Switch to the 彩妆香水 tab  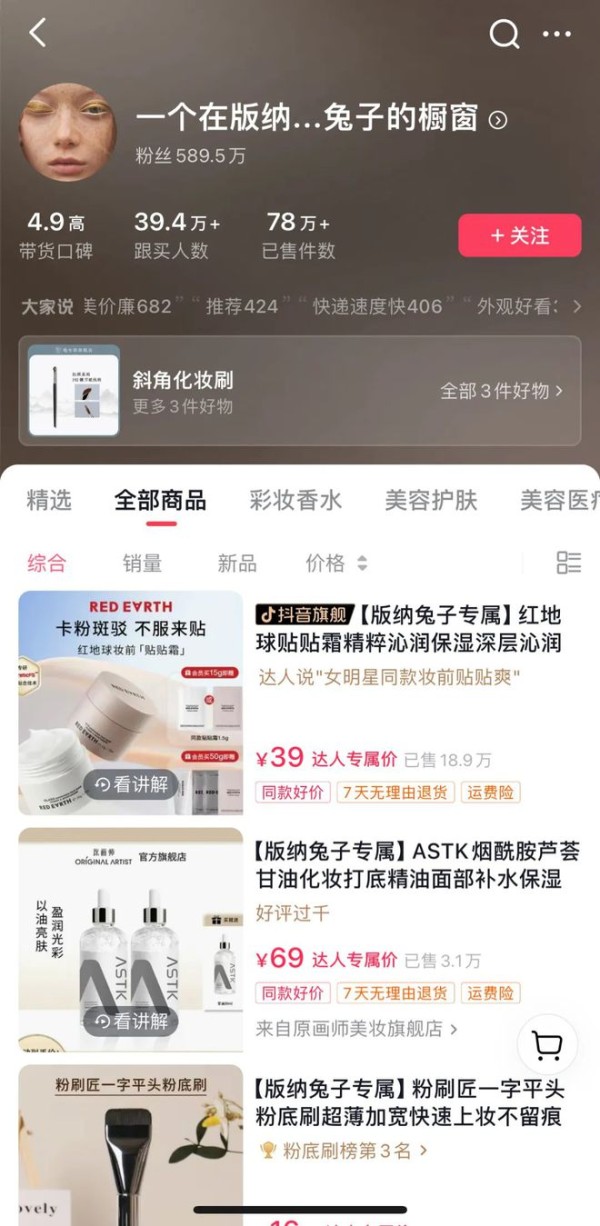(295, 500)
